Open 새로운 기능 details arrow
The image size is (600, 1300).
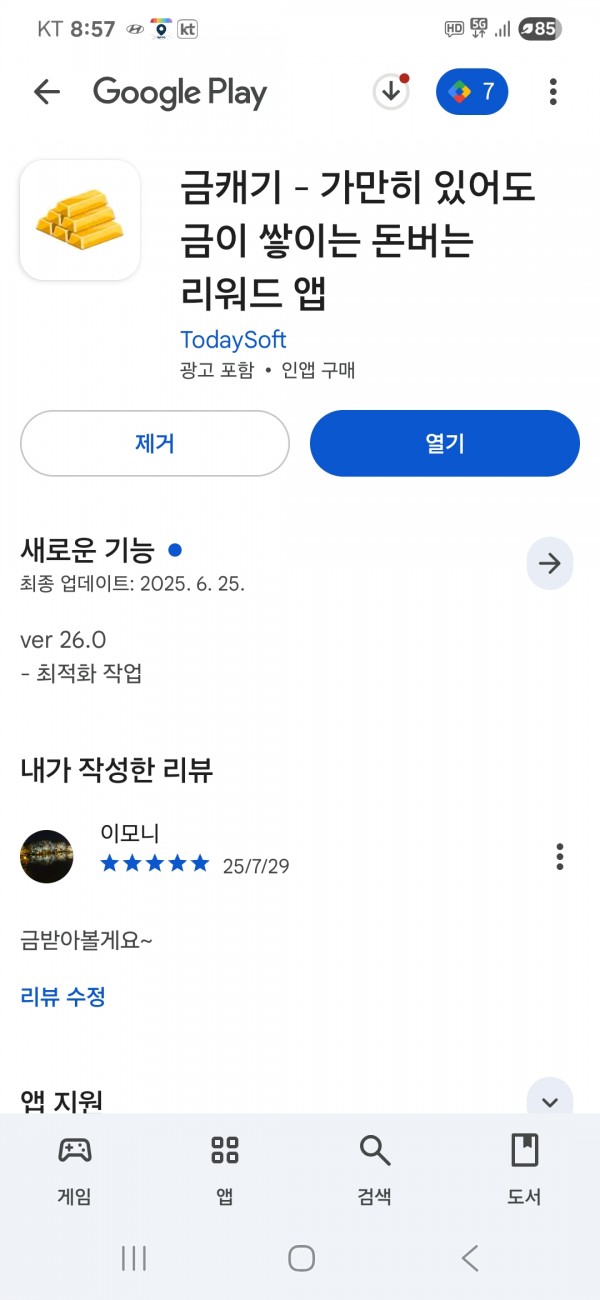pyautogui.click(x=550, y=563)
